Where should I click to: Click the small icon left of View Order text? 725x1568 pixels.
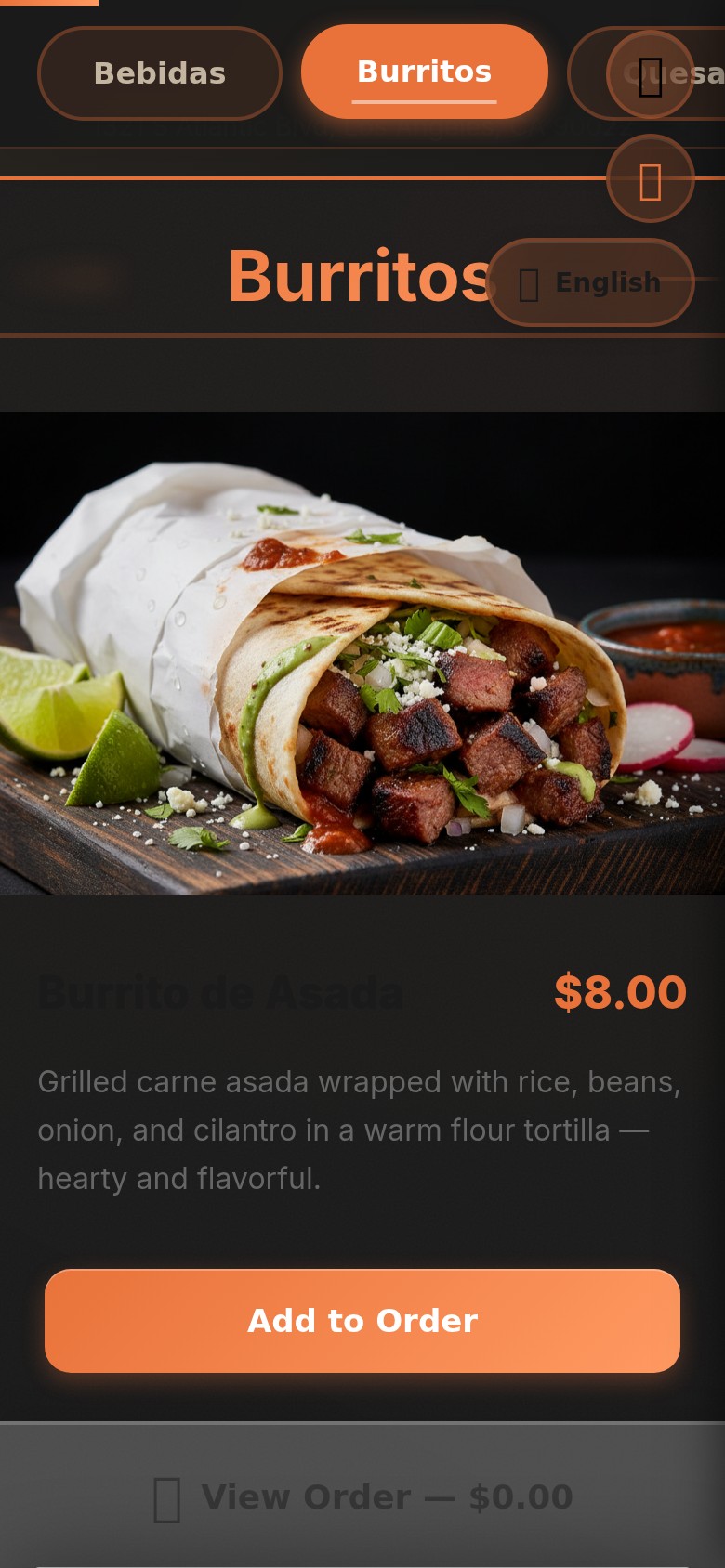coord(166,1496)
